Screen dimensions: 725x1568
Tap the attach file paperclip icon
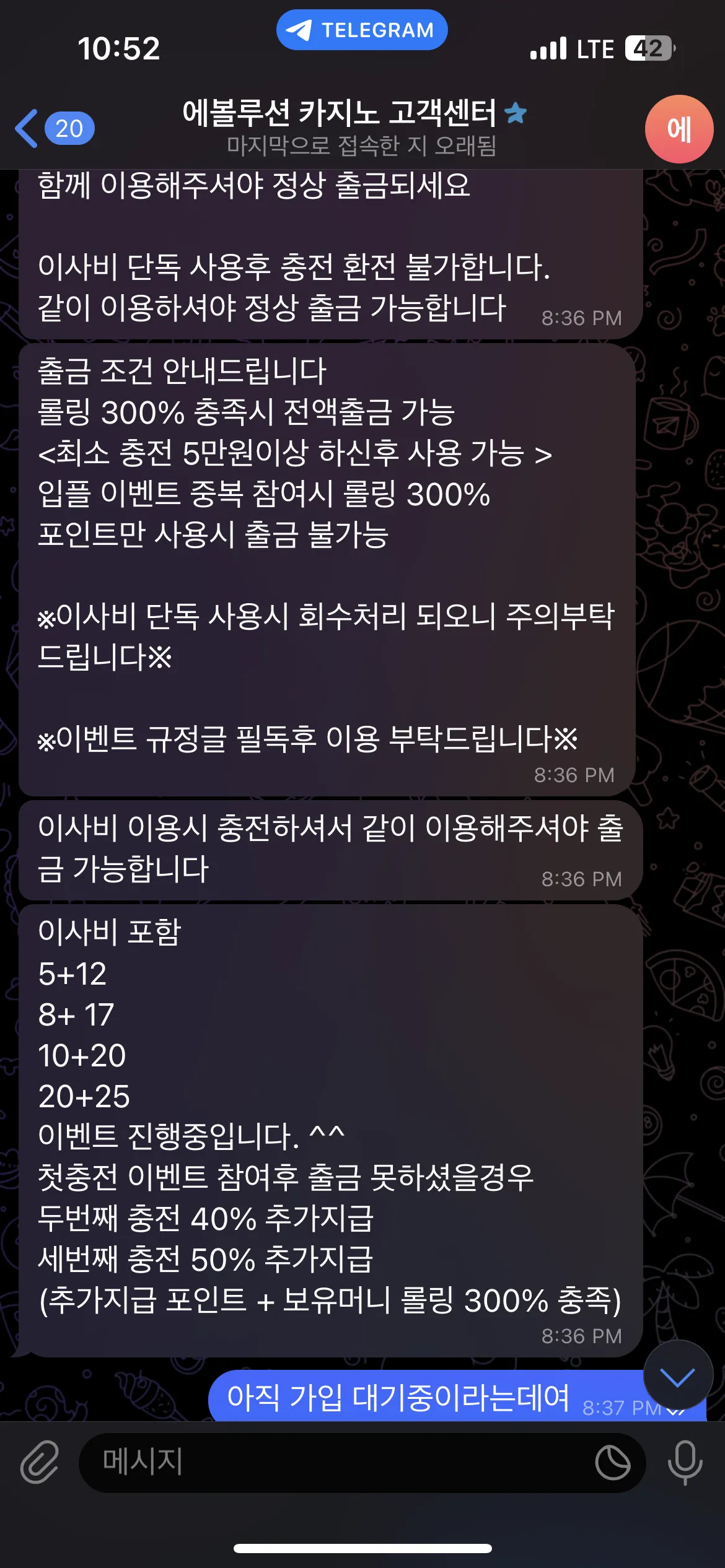40,1463
